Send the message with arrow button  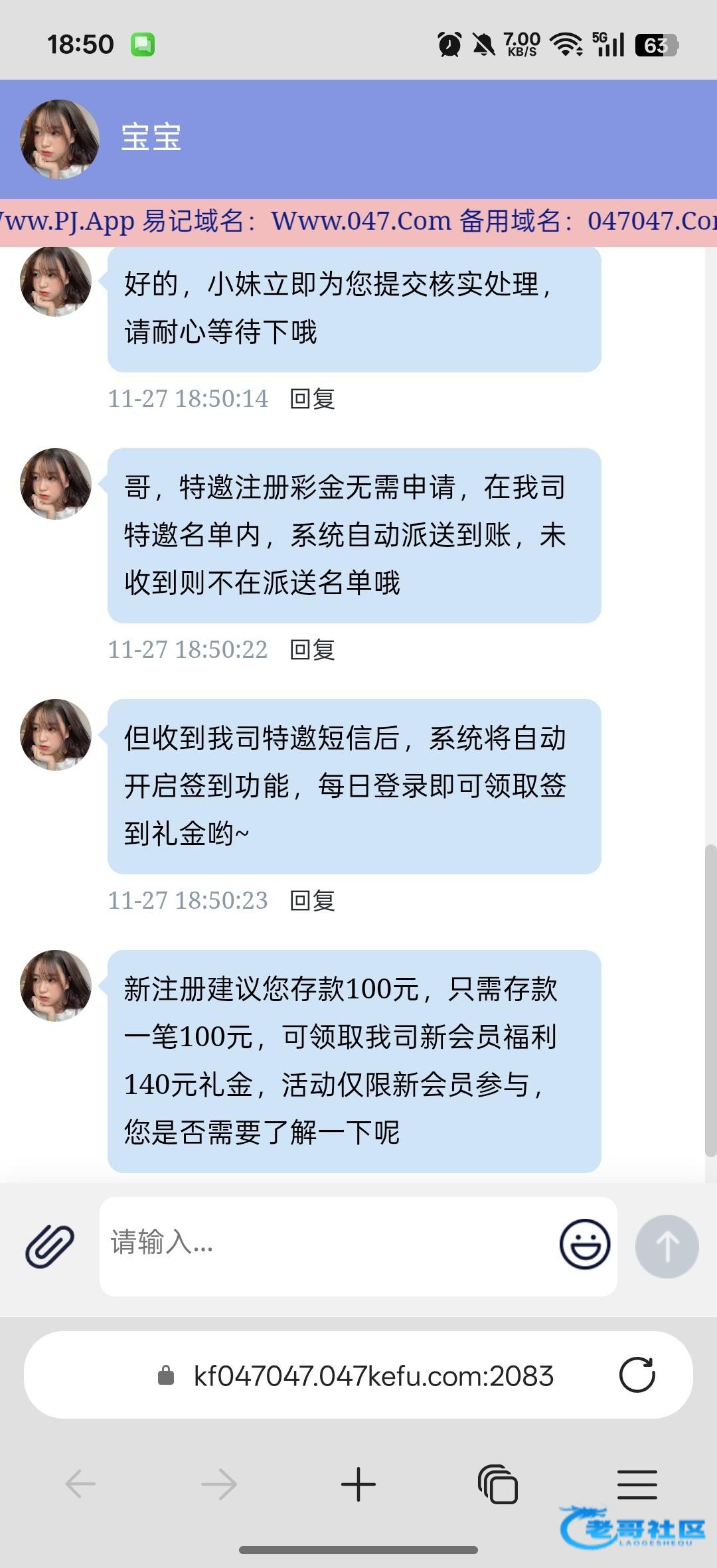coord(667,1247)
